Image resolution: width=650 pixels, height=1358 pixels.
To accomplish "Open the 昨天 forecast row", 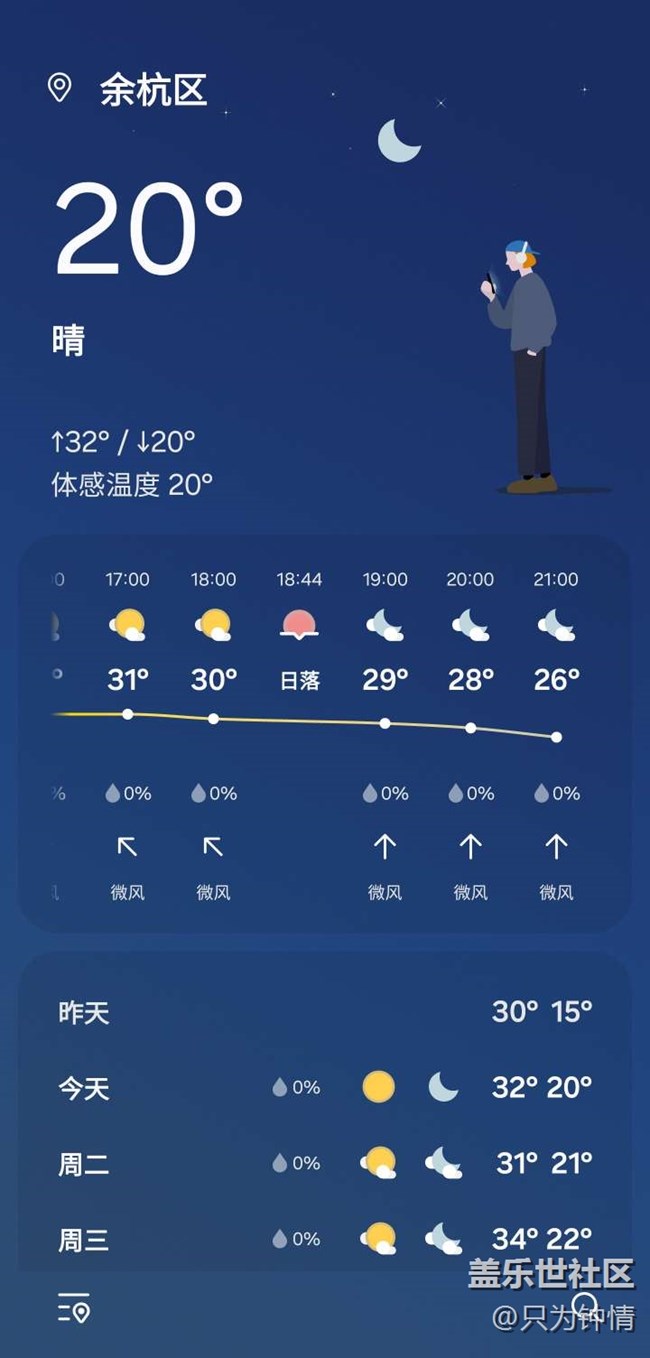I will 325,1012.
